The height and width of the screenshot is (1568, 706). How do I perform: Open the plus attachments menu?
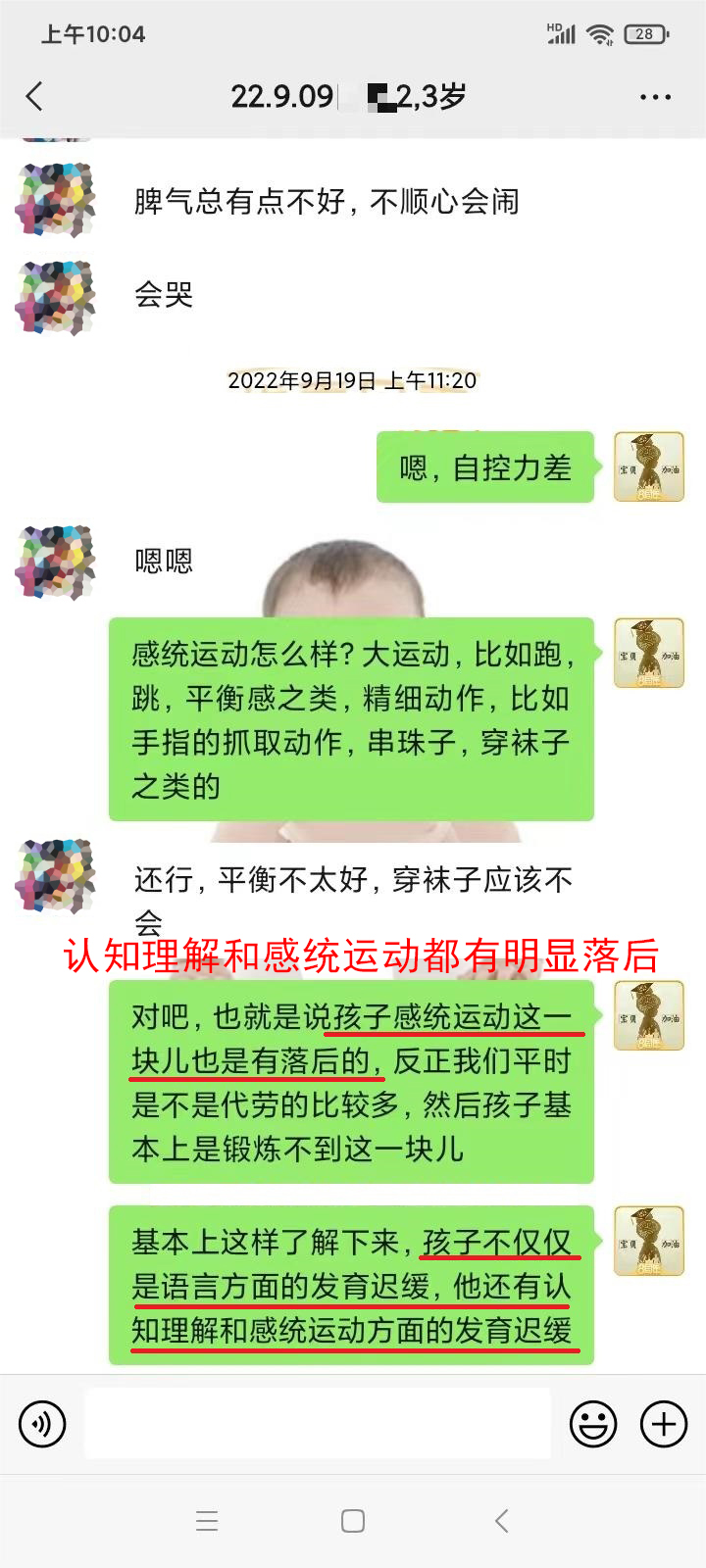click(664, 1423)
